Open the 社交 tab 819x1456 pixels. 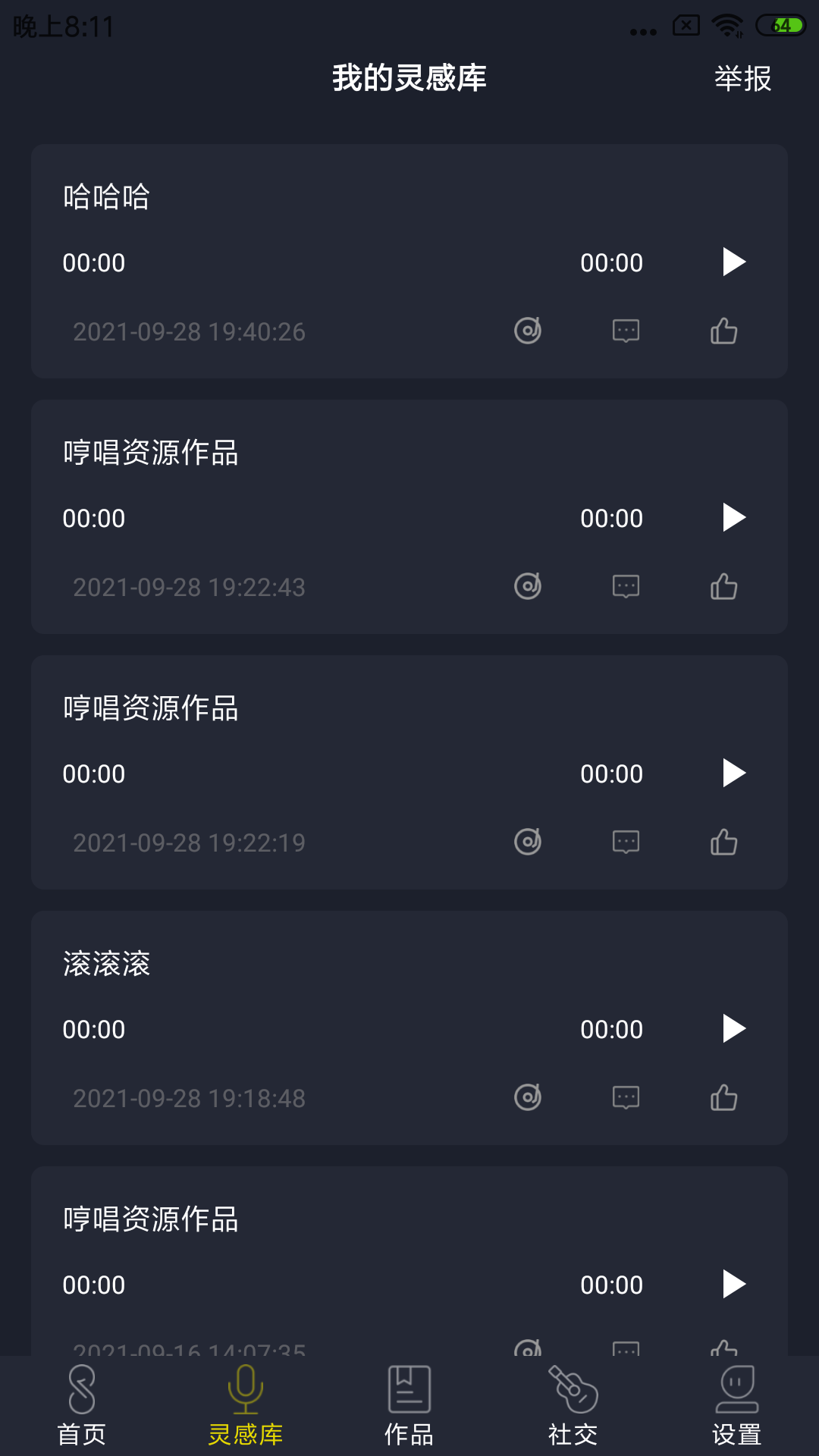(x=573, y=1406)
